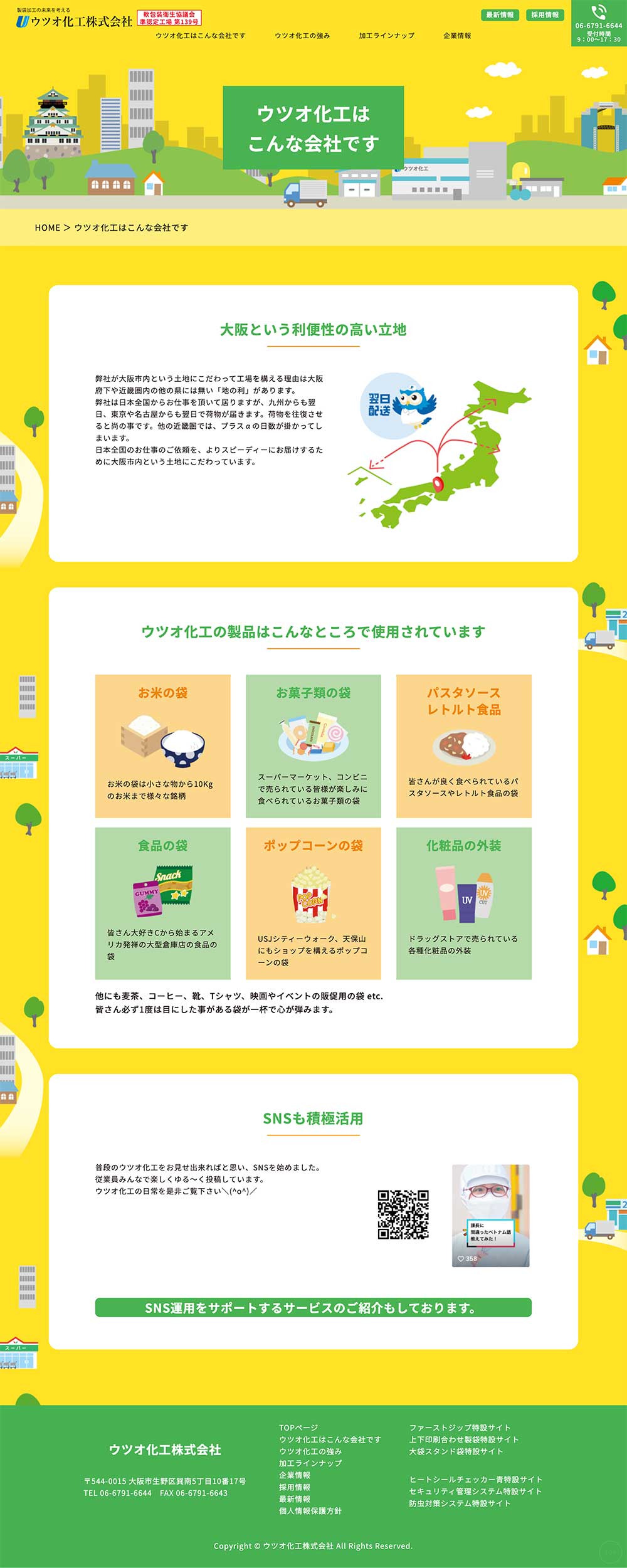Open 加工ラインナップ in top navigation
This screenshot has width=627, height=1568.
point(386,36)
